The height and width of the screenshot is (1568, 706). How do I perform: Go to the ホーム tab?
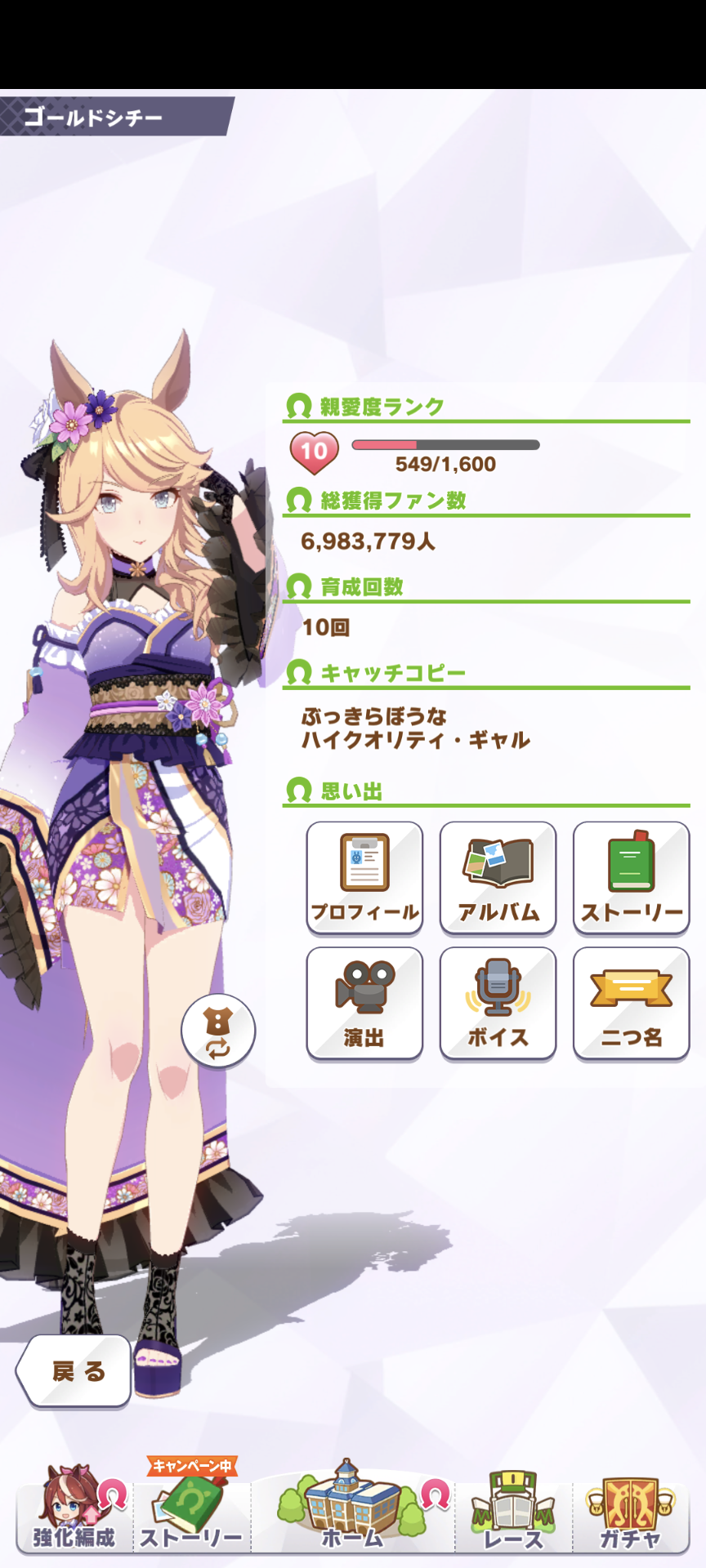click(352, 1511)
